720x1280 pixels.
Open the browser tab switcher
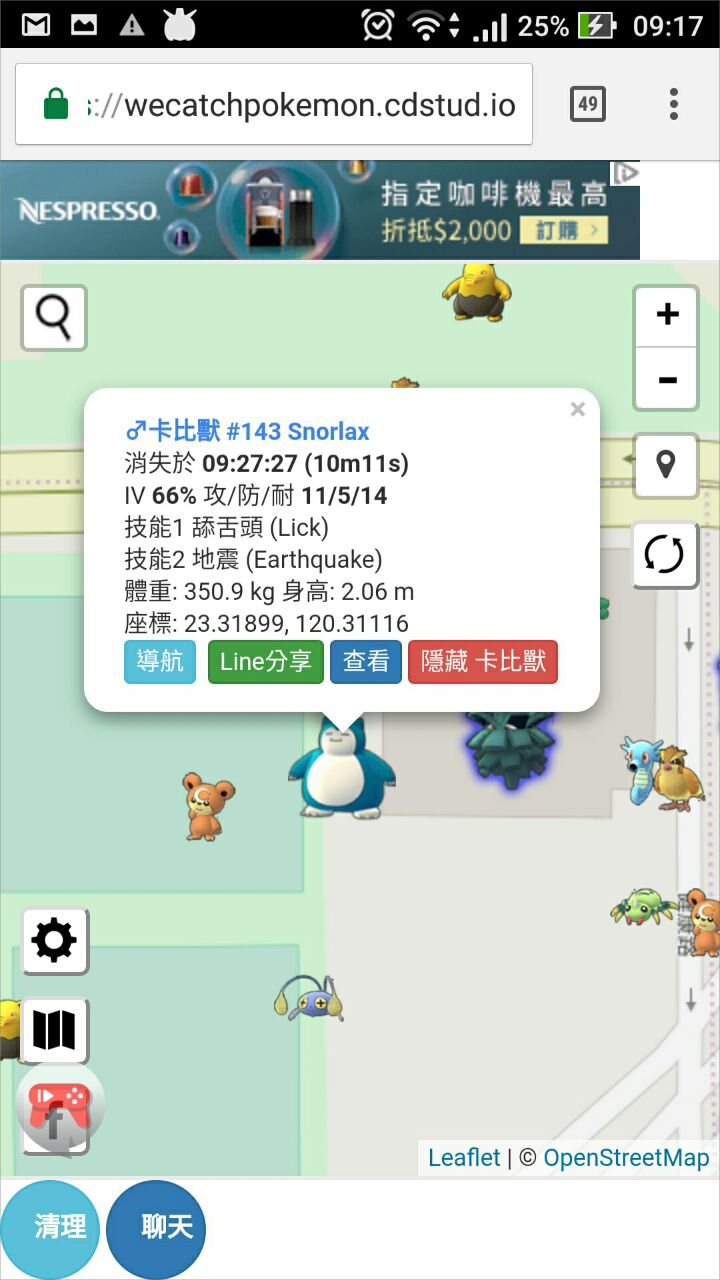coord(588,104)
